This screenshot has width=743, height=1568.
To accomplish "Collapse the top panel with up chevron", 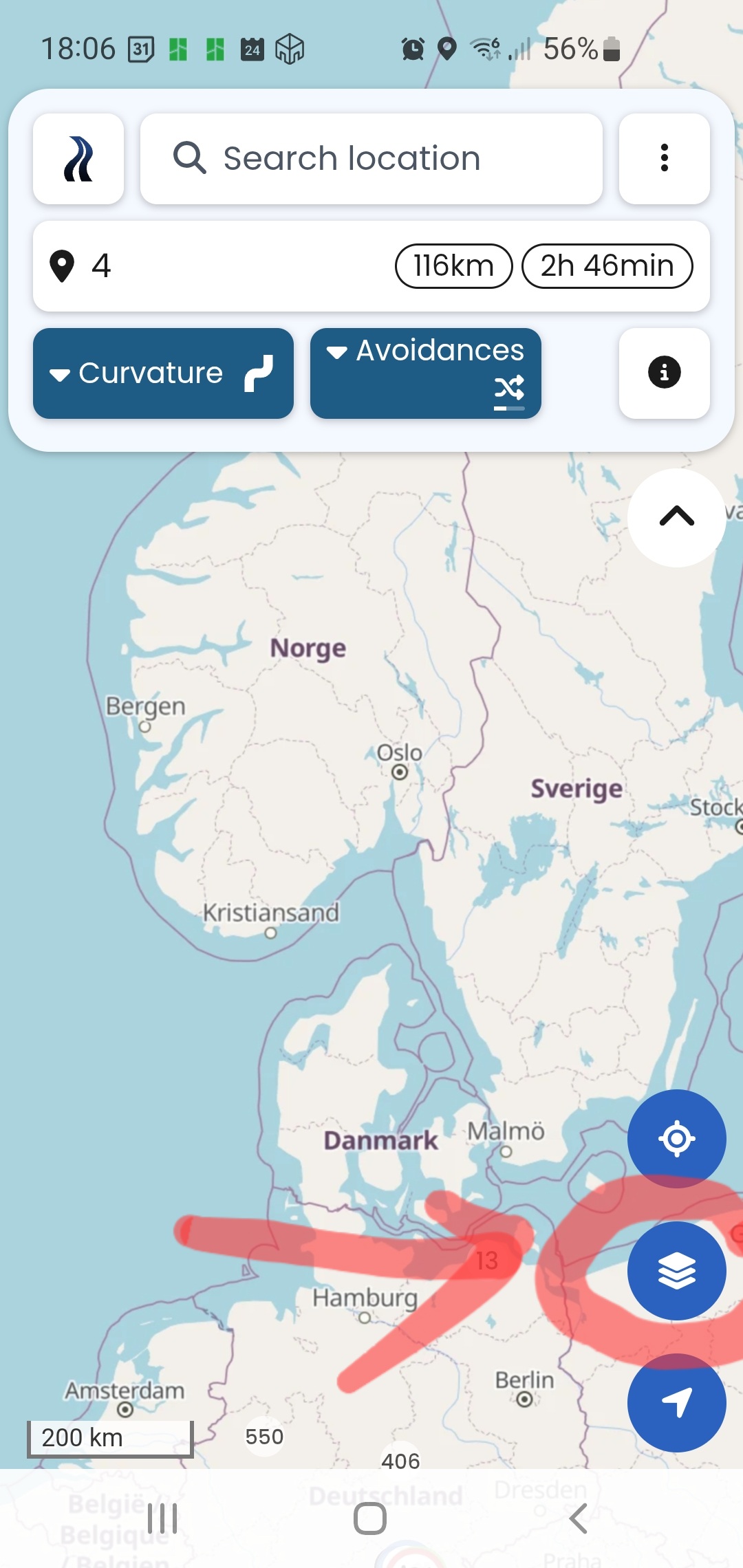I will click(676, 518).
